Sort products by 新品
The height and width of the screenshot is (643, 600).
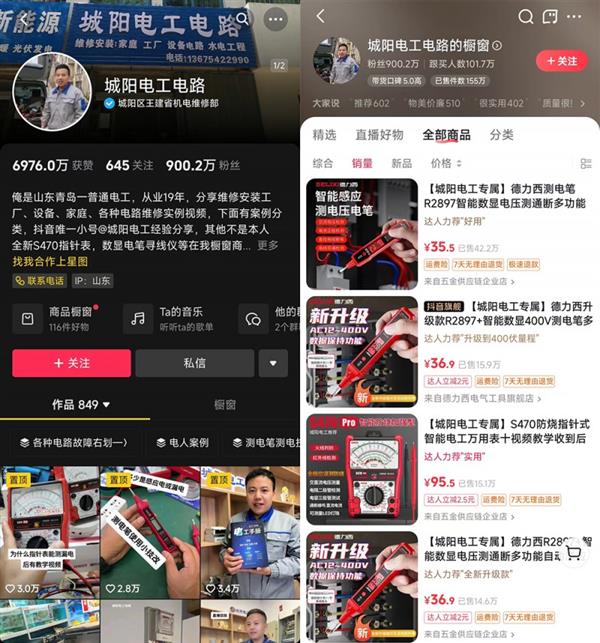[401, 163]
